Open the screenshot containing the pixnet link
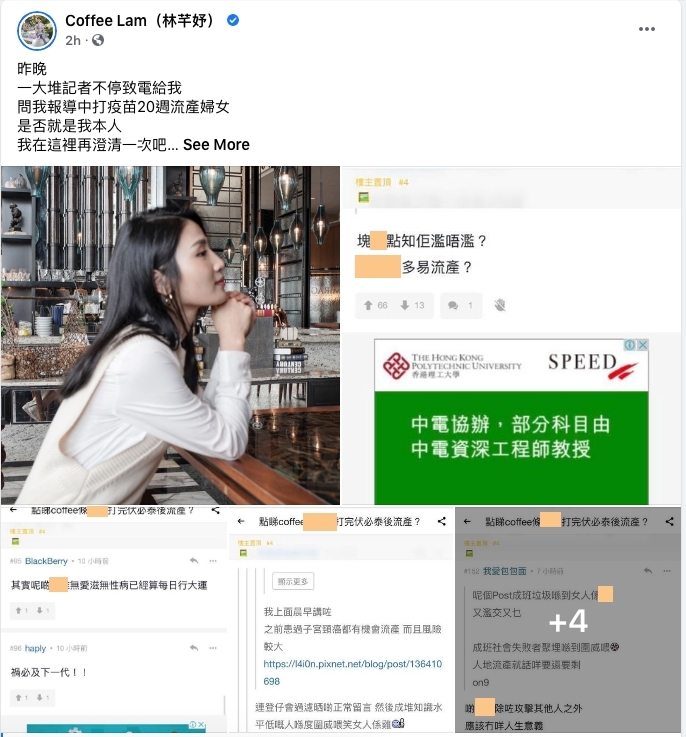Screen dimensions: 686x737 click(341, 622)
